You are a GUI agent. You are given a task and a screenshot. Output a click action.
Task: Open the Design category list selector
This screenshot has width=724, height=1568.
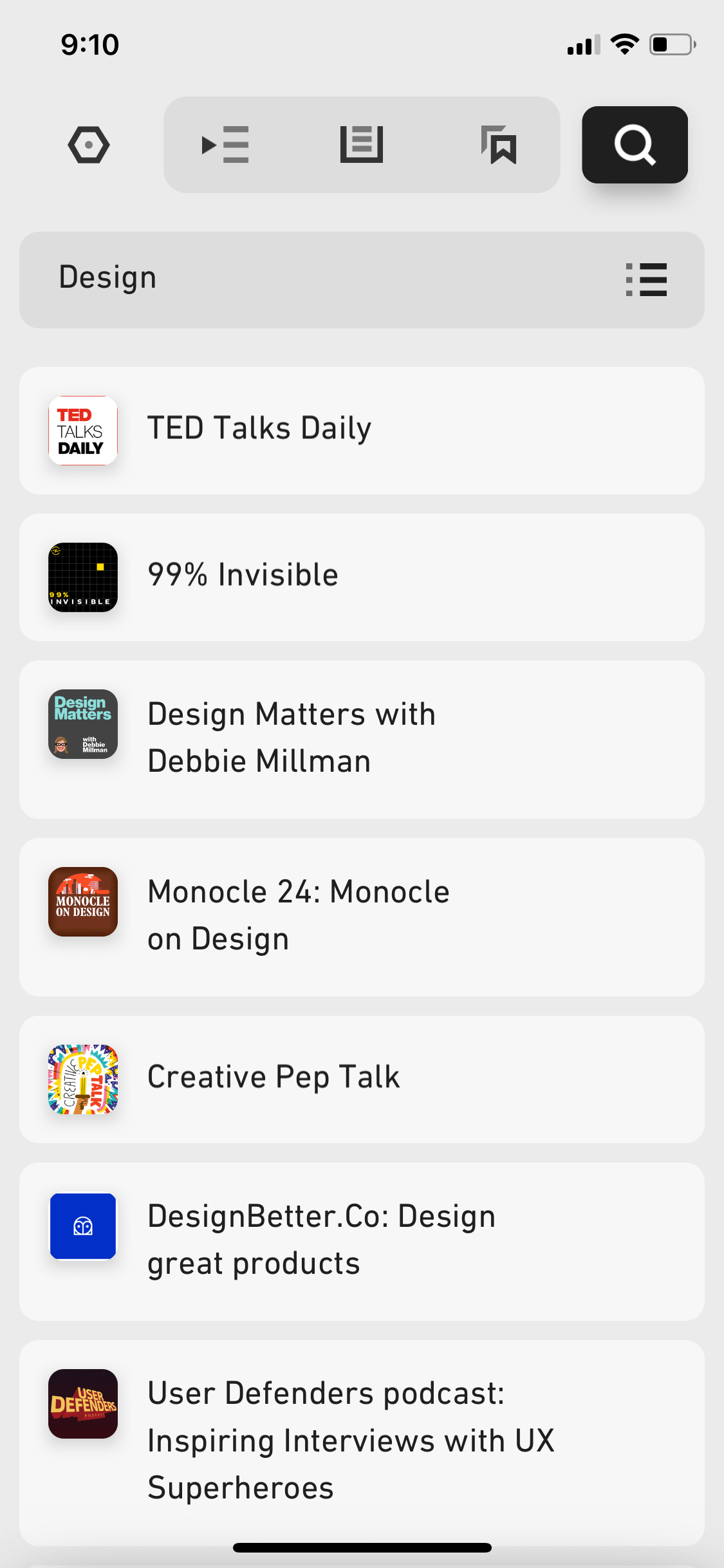pyautogui.click(x=362, y=280)
